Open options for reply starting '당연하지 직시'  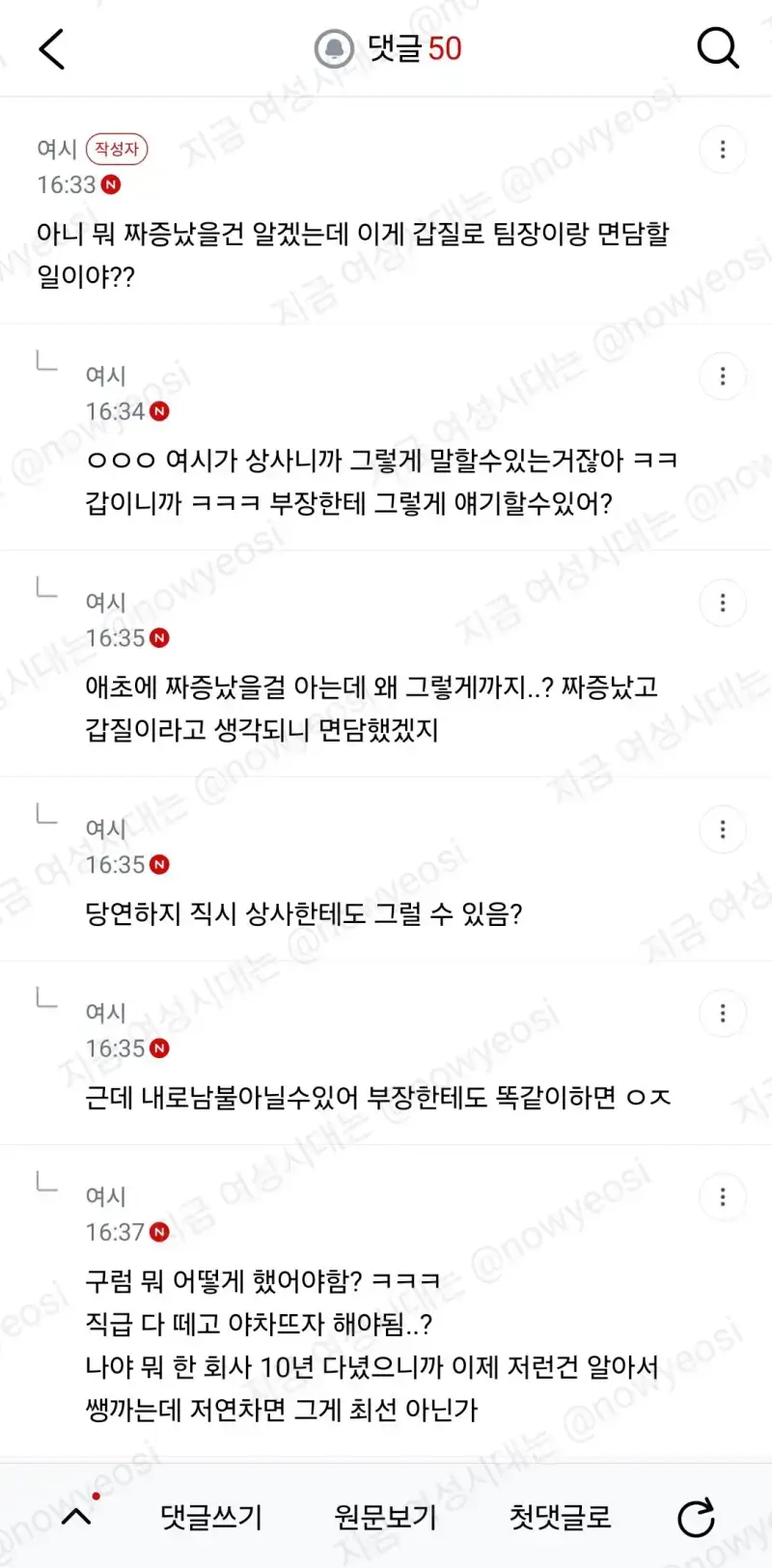(723, 830)
